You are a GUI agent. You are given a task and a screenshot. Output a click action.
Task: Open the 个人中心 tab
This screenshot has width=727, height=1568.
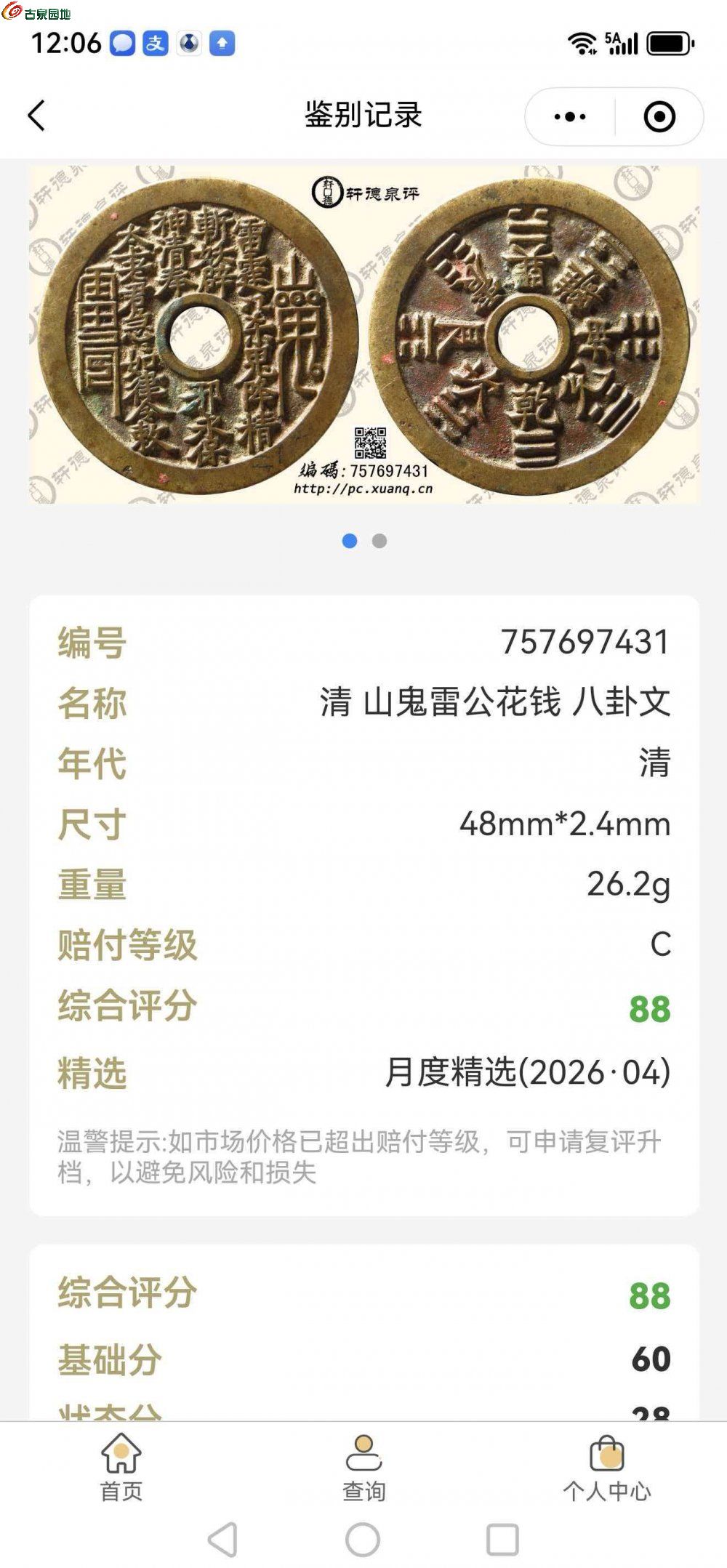(606, 1468)
